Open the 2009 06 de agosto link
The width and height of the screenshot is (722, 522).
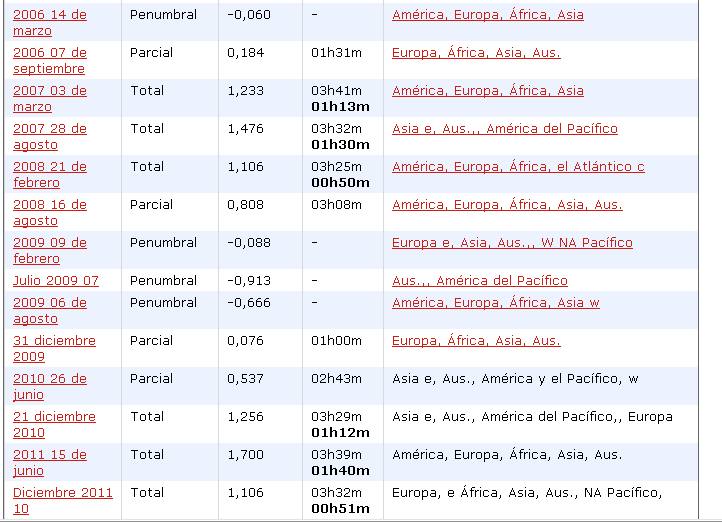tap(49, 303)
